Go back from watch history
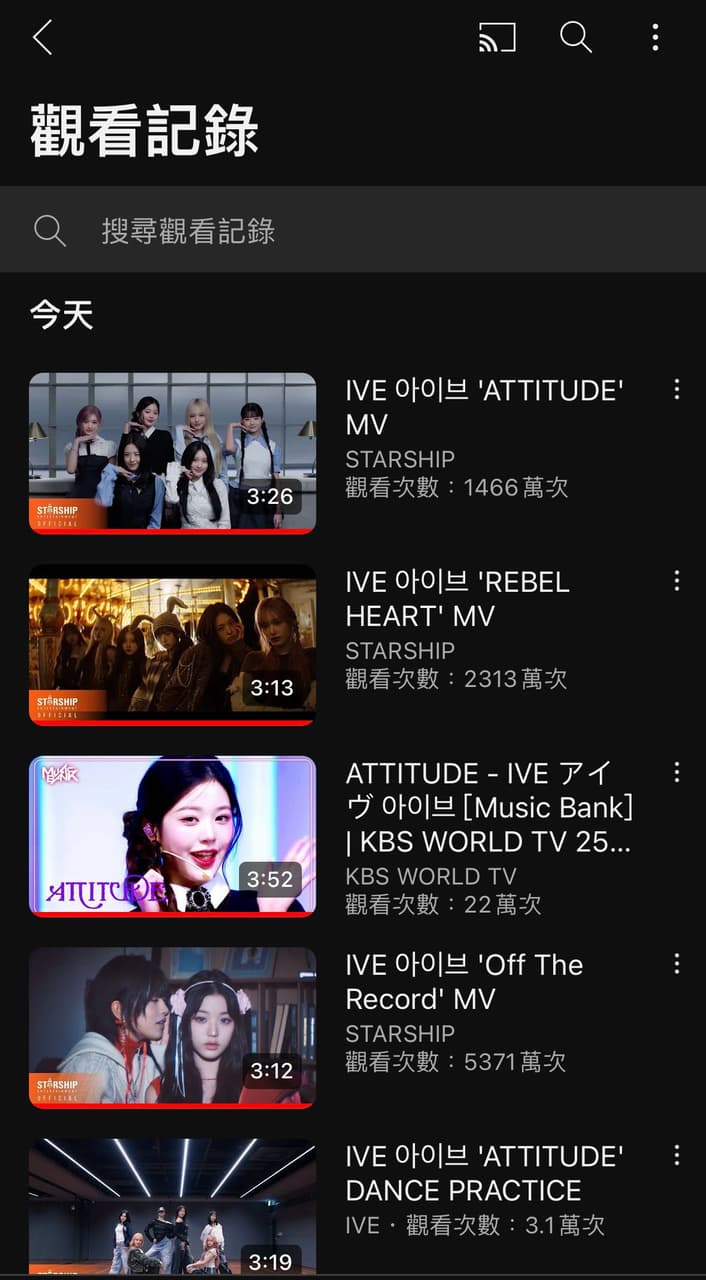The width and height of the screenshot is (706, 1280). click(x=42, y=38)
